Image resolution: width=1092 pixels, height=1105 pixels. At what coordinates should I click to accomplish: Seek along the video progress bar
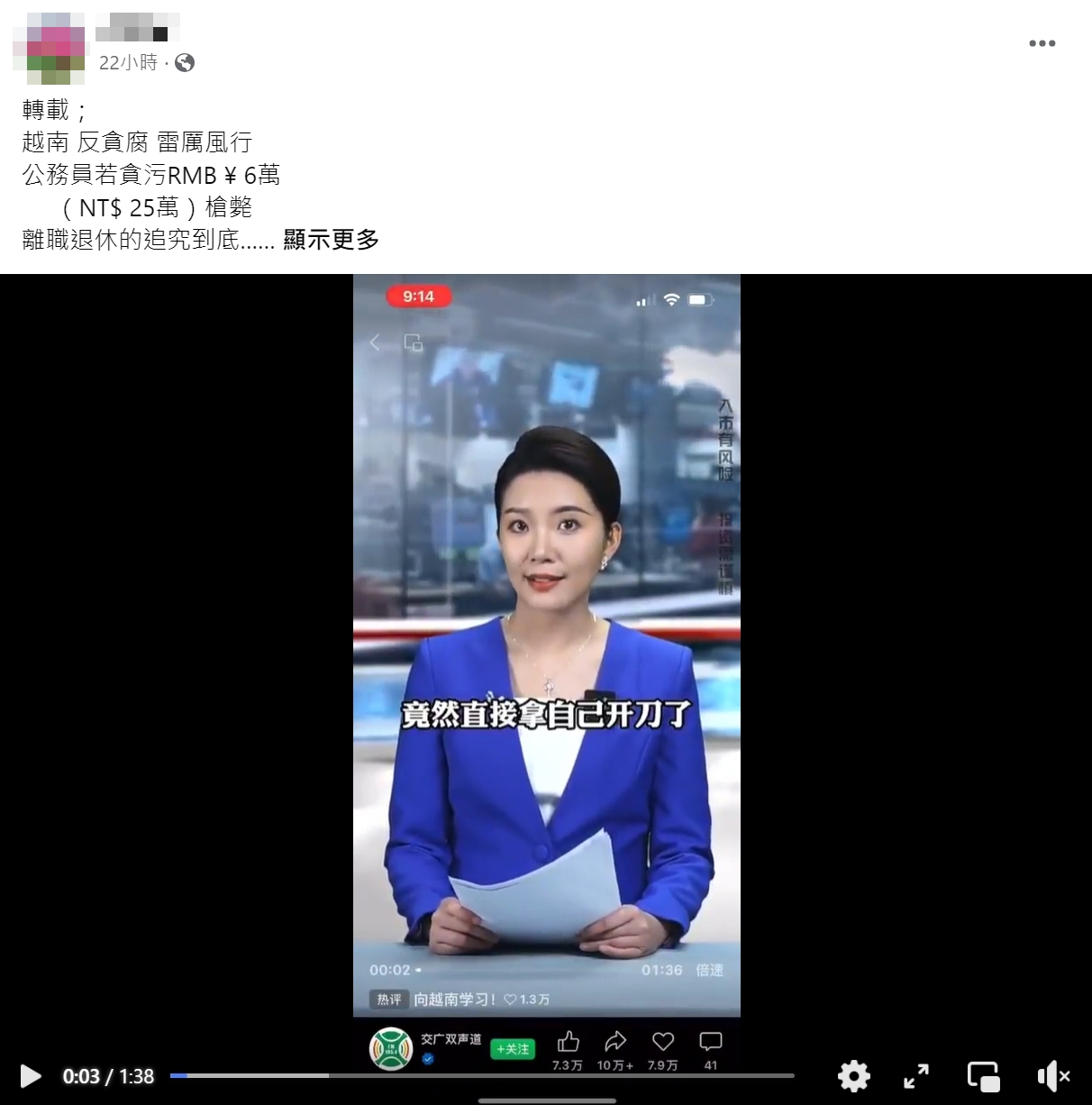[x=482, y=1075]
